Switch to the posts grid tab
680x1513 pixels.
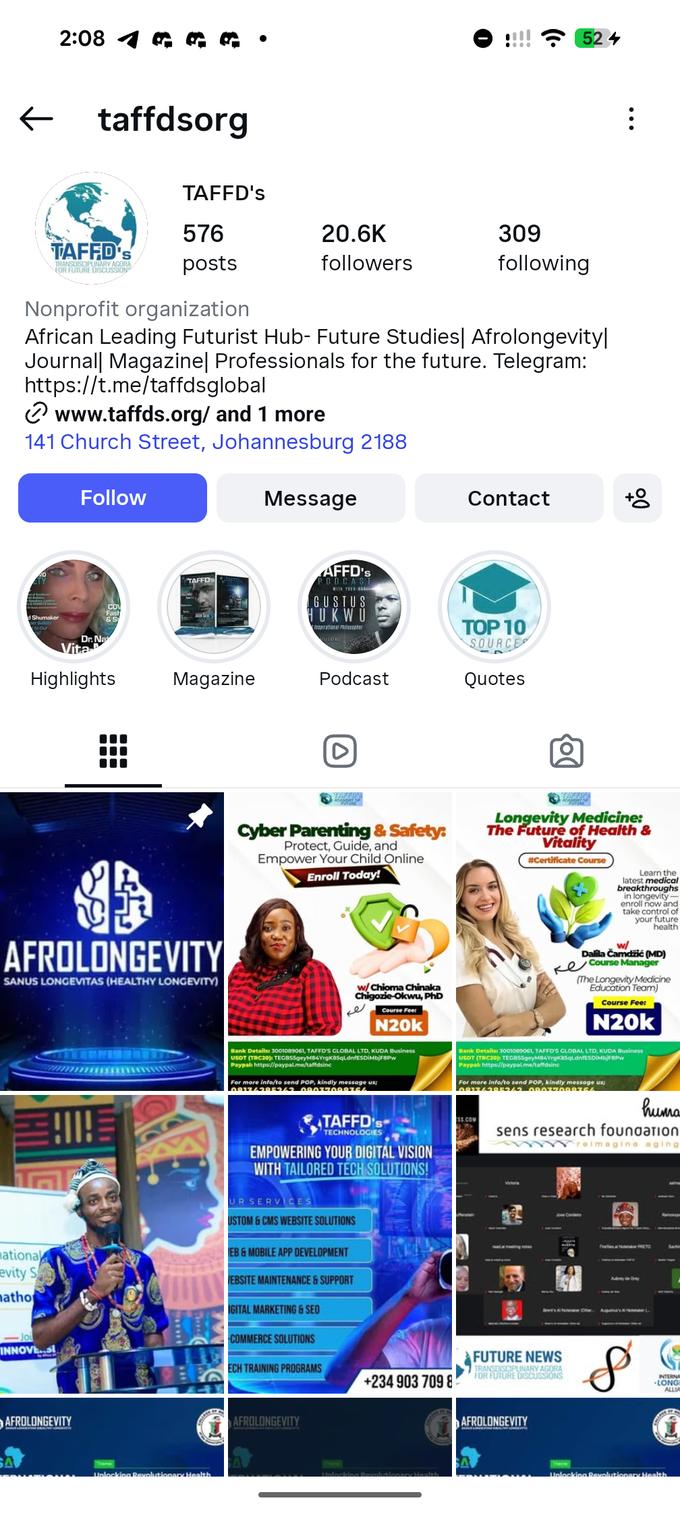coord(113,751)
